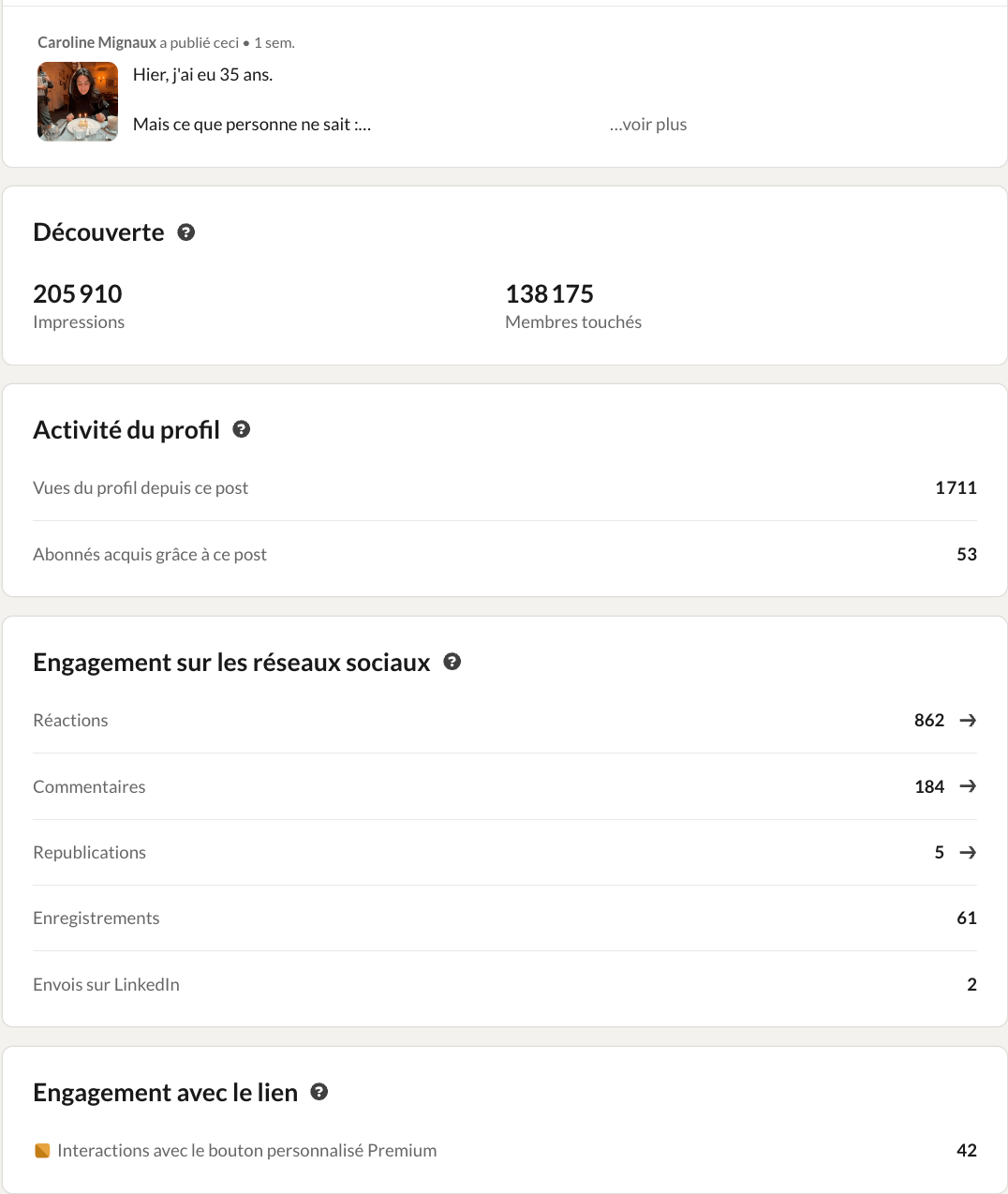The image size is (1008, 1194).
Task: Open the Commentaires list
Action: coord(505,787)
